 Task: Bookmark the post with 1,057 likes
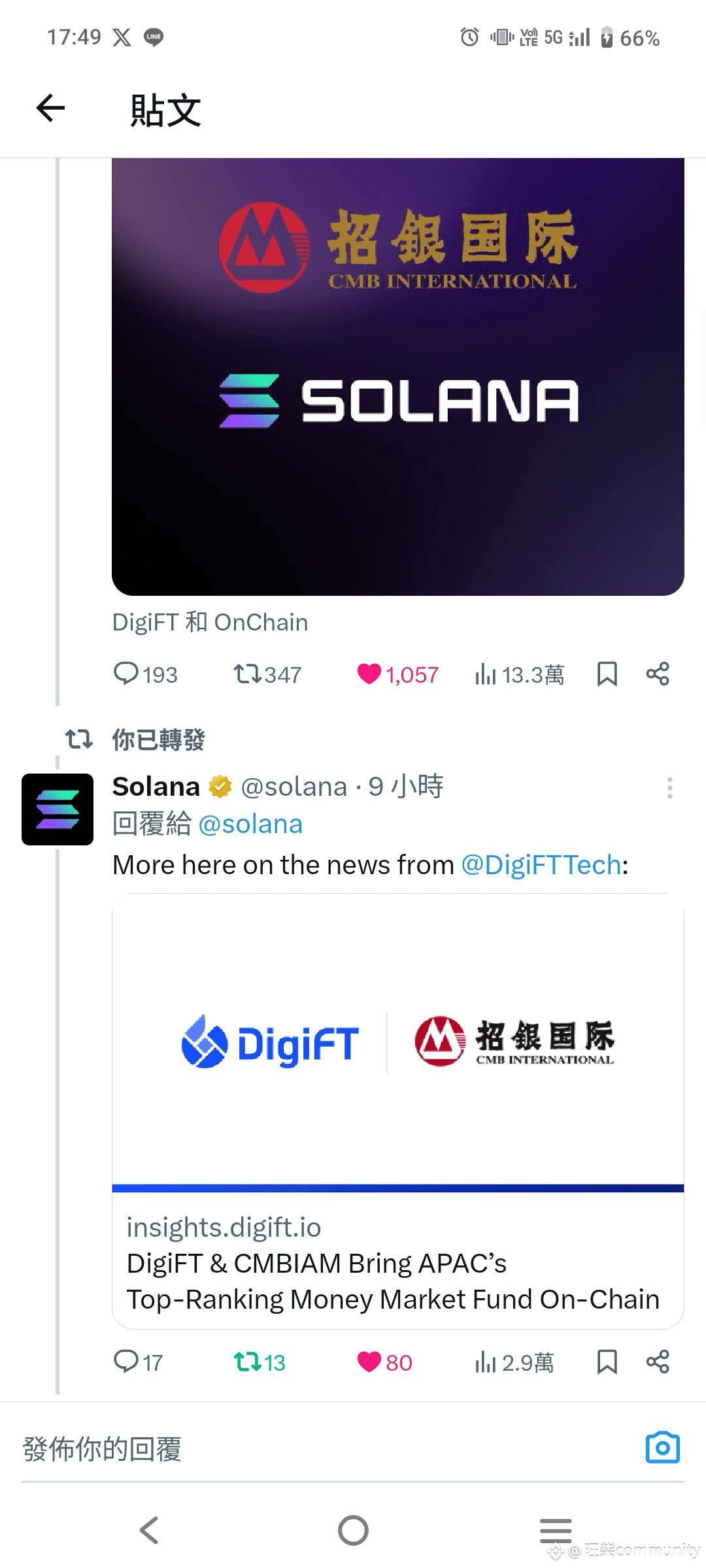pos(607,674)
